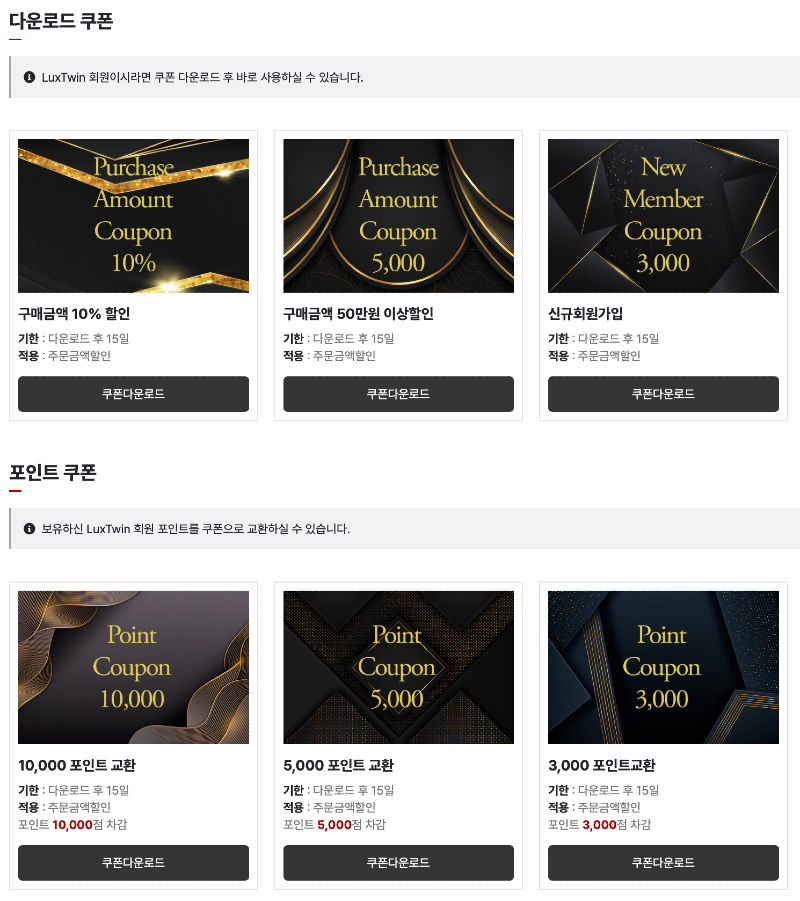This screenshot has width=800, height=901.
Task: Get the 5,000 포인트 교환 coupon
Action: [x=398, y=862]
